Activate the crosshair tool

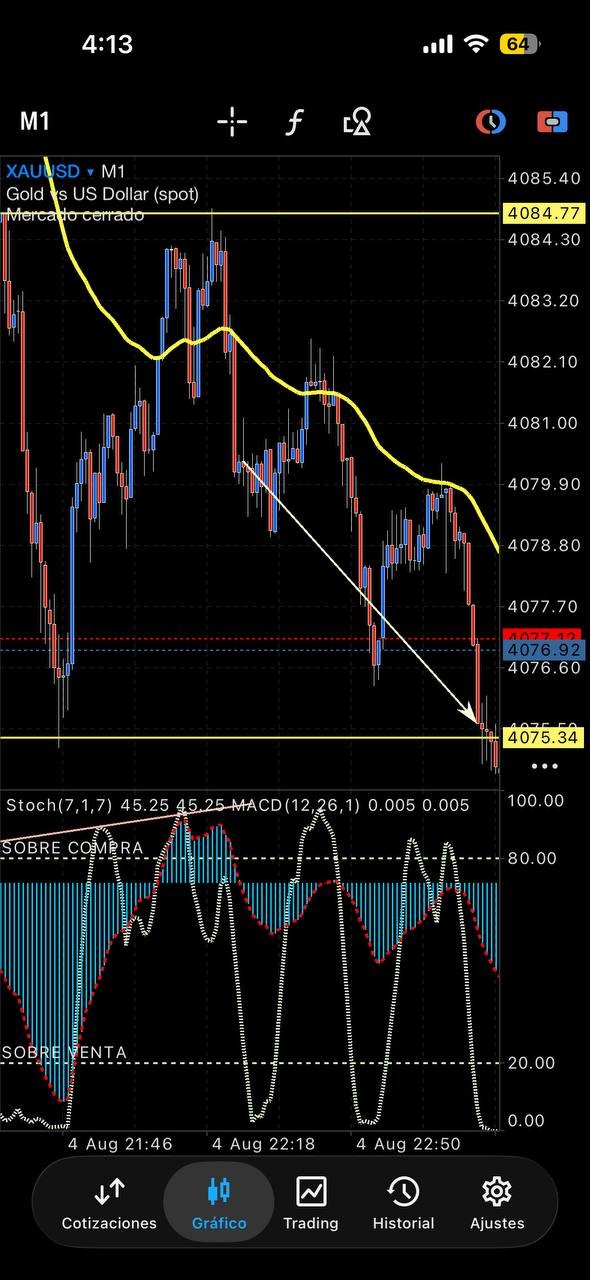pyautogui.click(x=232, y=122)
